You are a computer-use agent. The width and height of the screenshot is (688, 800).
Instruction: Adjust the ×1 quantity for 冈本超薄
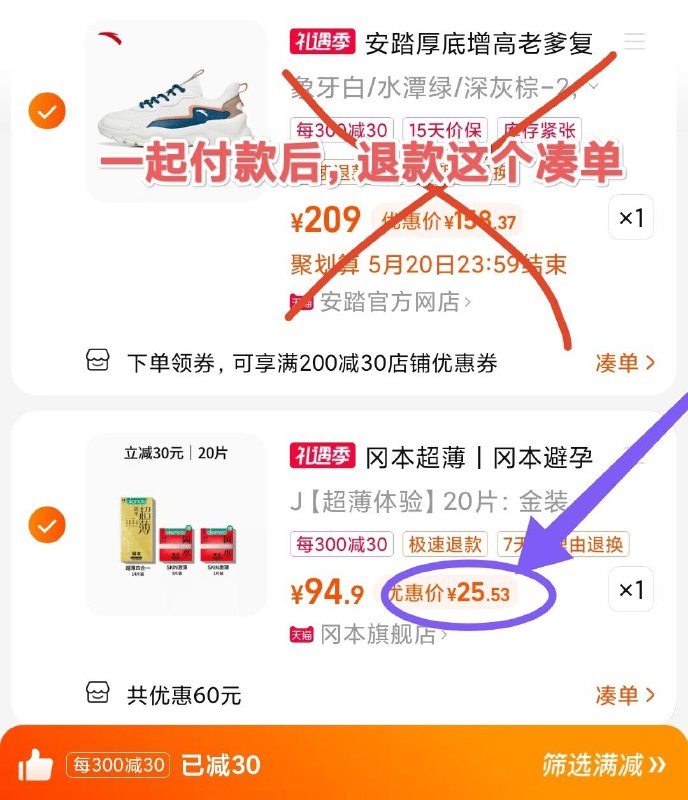[631, 590]
